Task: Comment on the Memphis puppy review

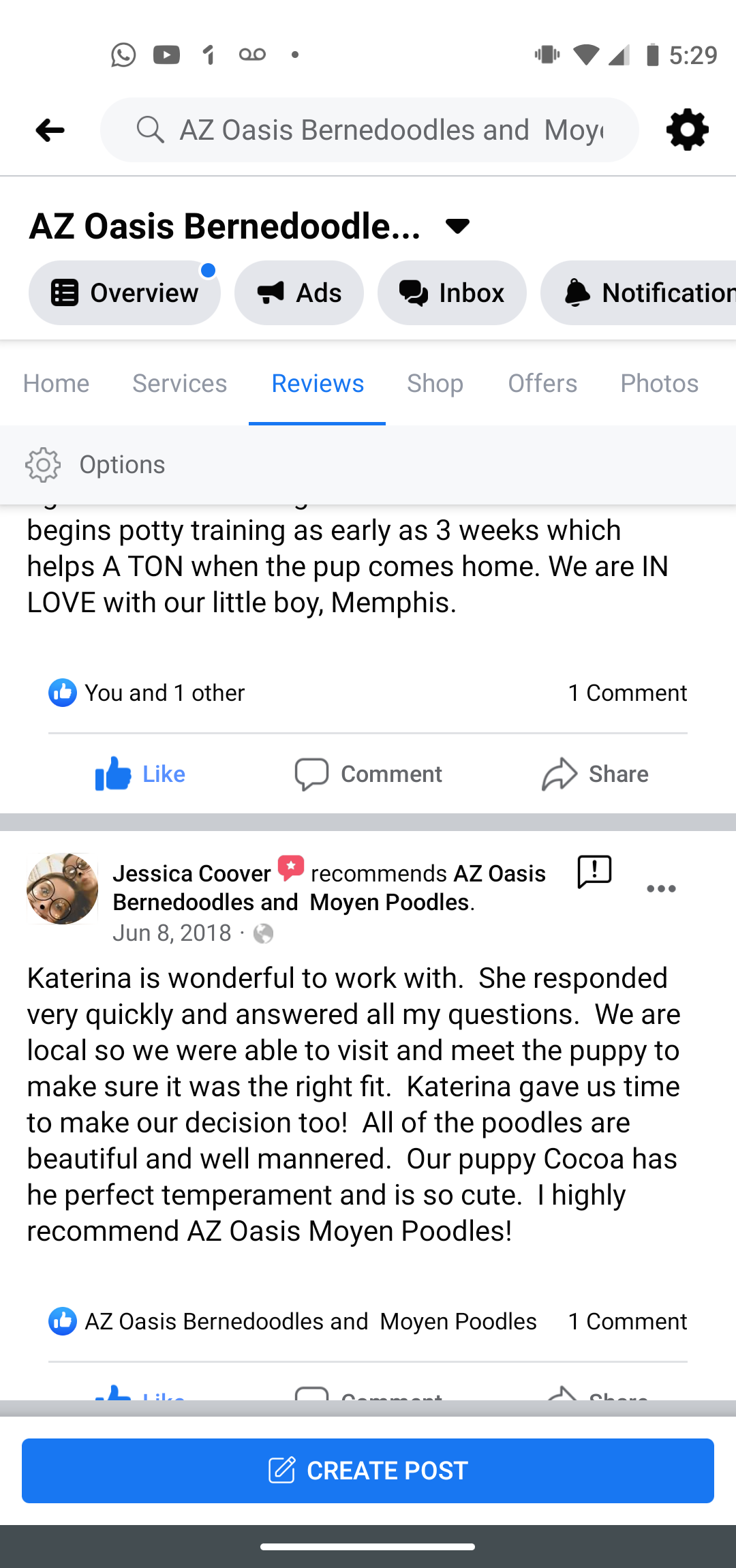Action: (x=368, y=774)
